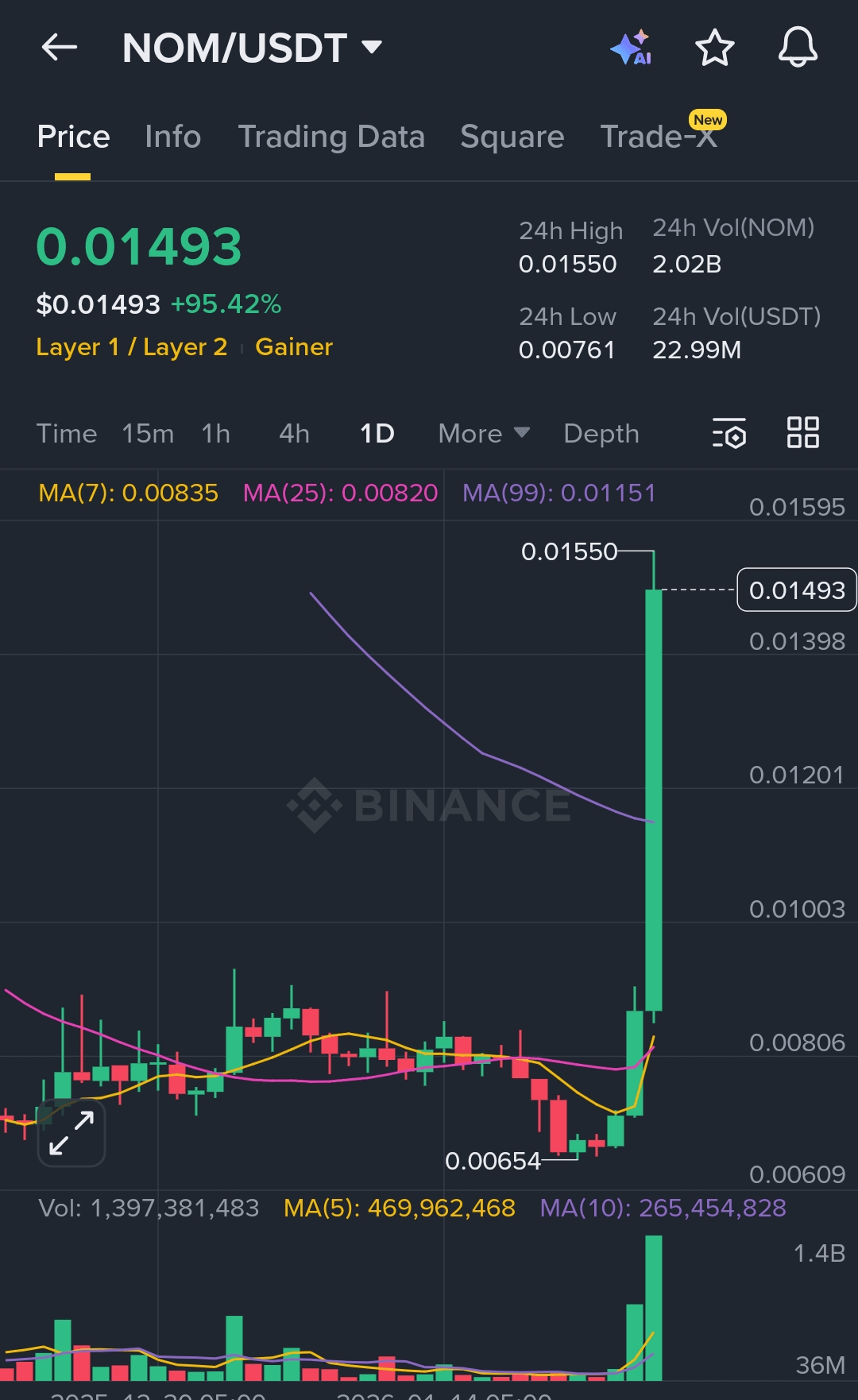Viewport: 858px width, 1400px height.
Task: Select the 1D chart interval
Action: click(377, 434)
